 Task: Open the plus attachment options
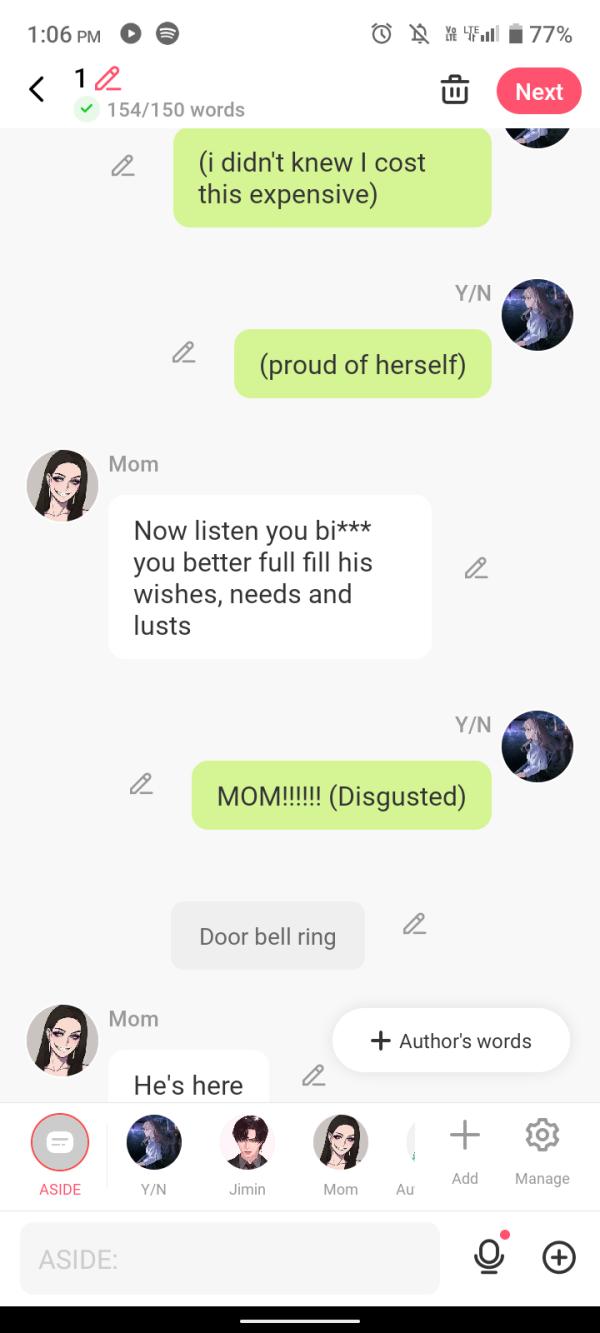(x=559, y=1257)
